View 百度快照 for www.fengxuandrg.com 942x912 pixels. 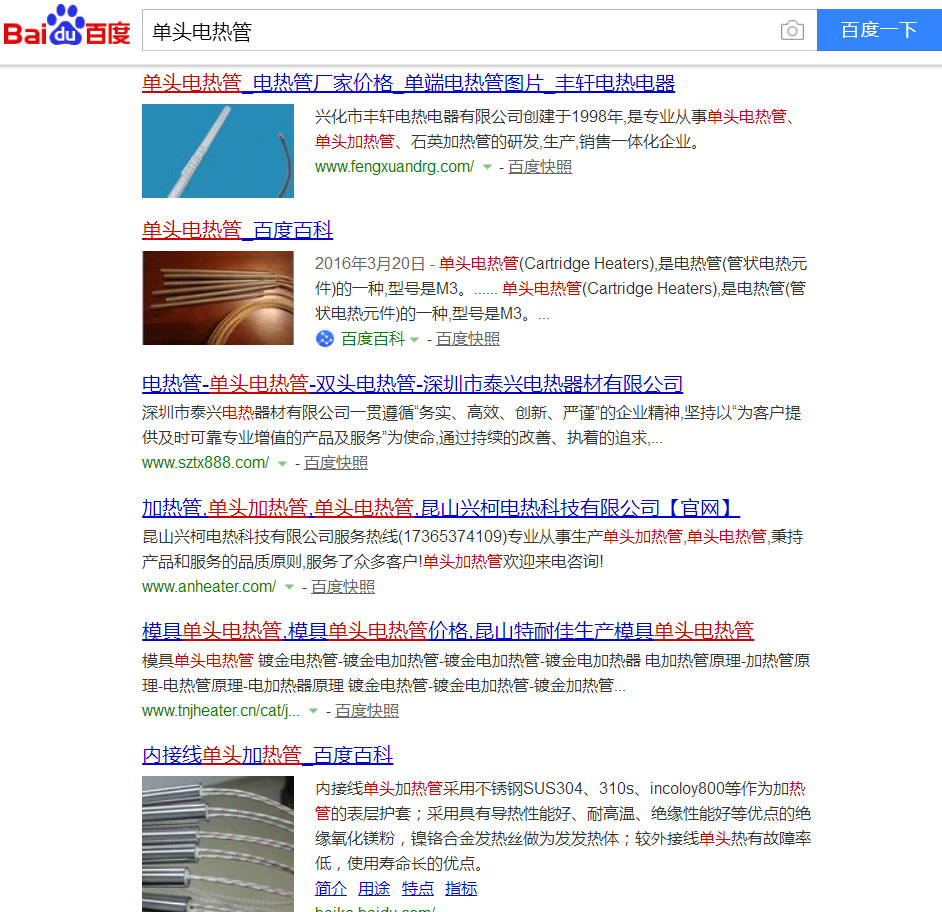point(540,167)
